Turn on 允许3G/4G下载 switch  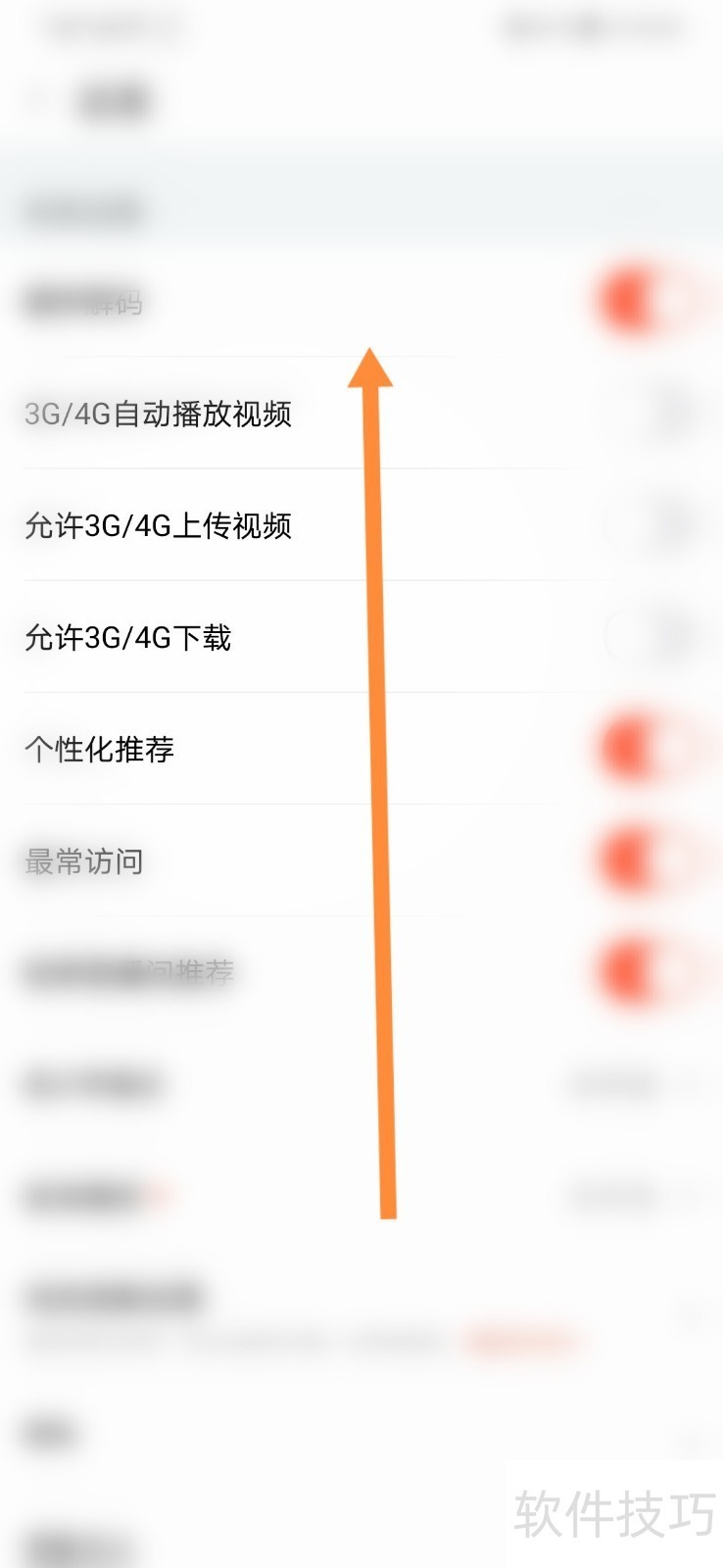tap(654, 638)
